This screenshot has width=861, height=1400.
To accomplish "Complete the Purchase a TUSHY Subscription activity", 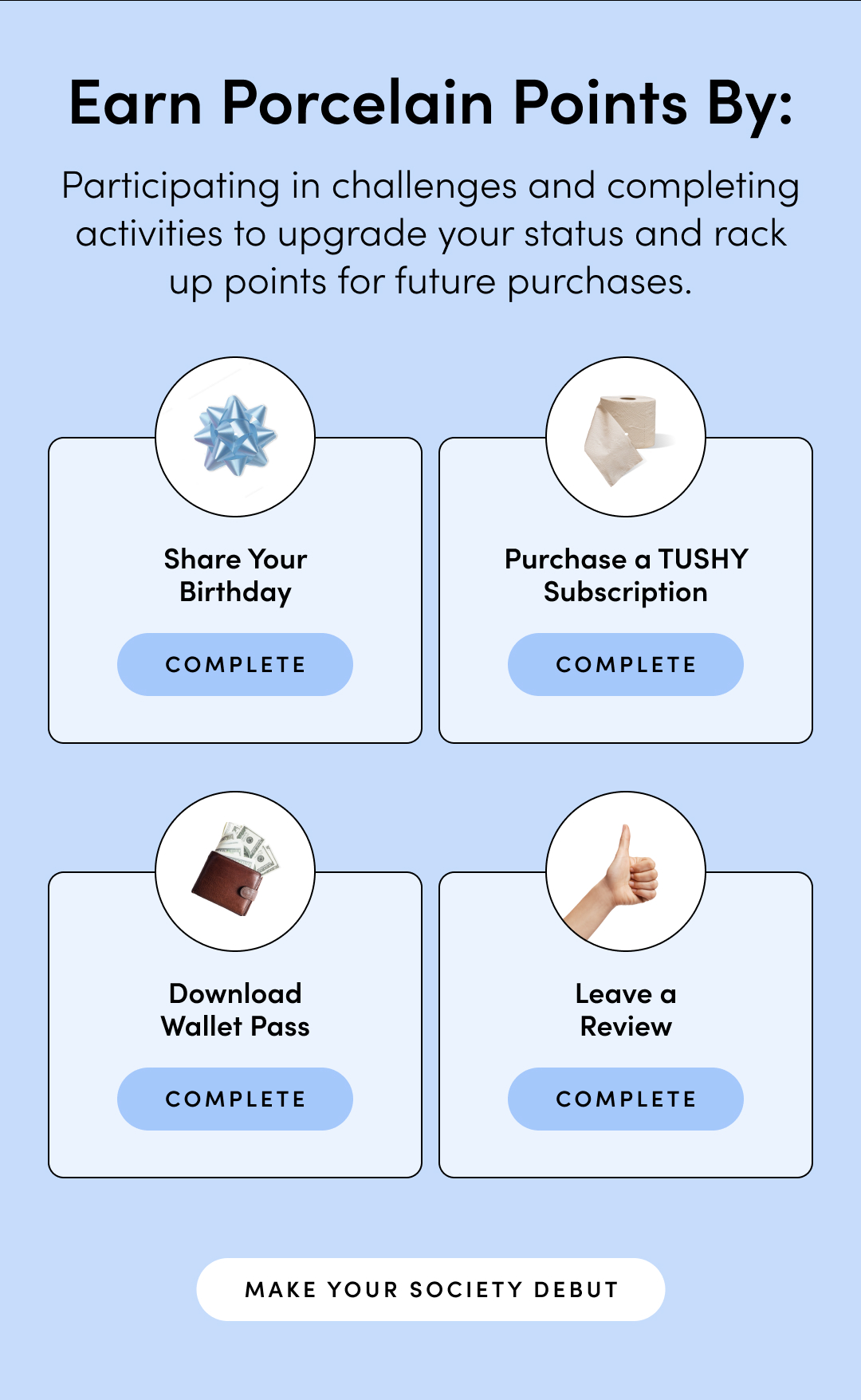I will [x=626, y=664].
